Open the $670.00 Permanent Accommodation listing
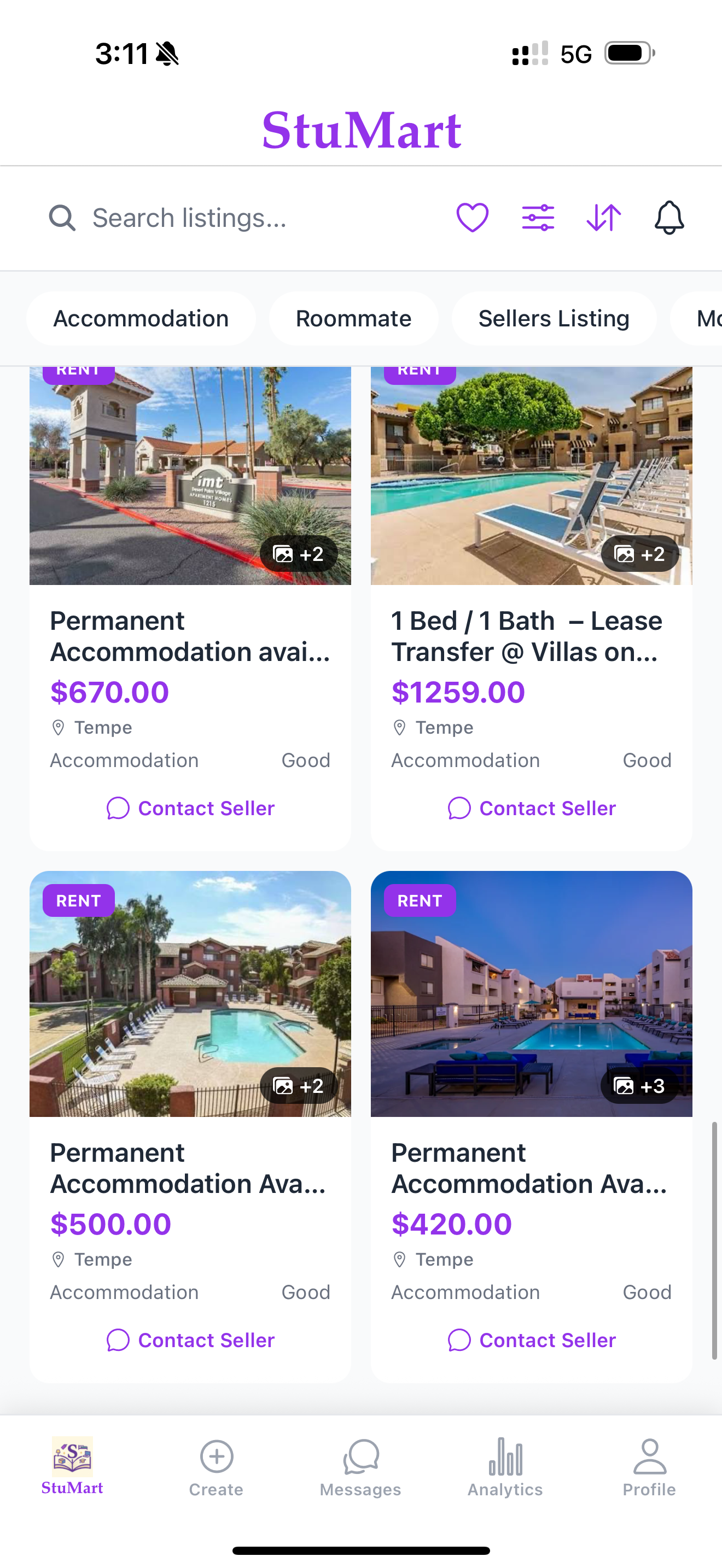 [x=190, y=635]
